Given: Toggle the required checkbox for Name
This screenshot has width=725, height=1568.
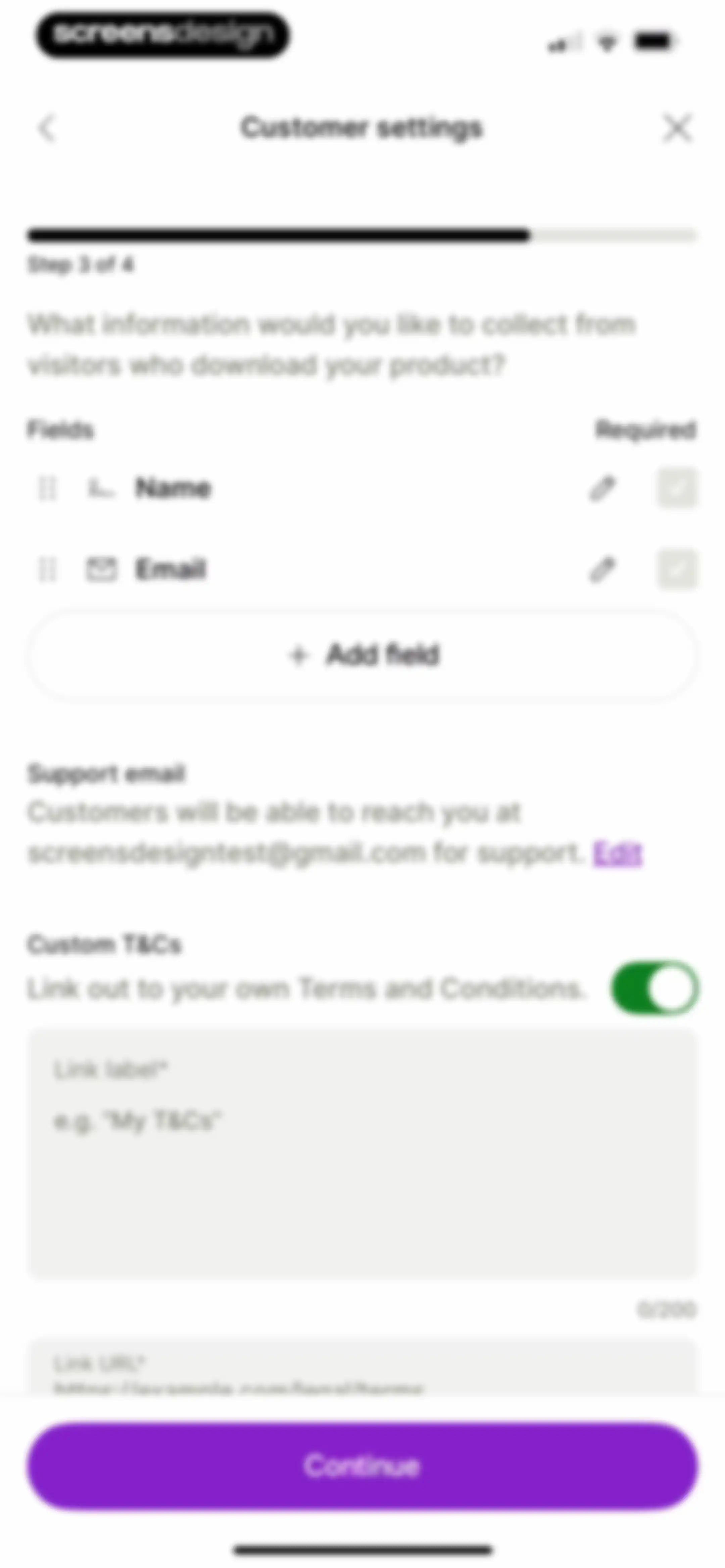Looking at the screenshot, I should [x=677, y=488].
